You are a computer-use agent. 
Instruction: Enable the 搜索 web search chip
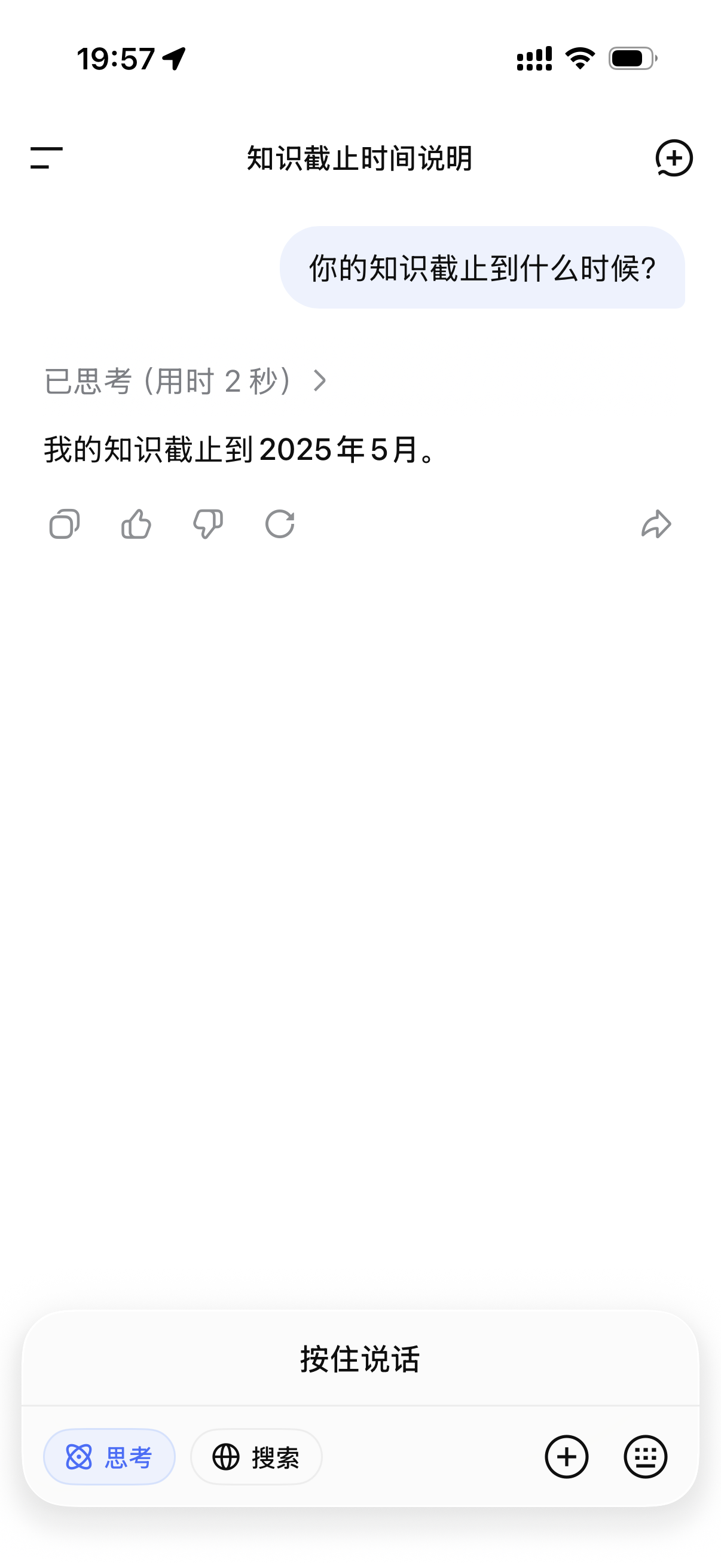click(256, 1457)
